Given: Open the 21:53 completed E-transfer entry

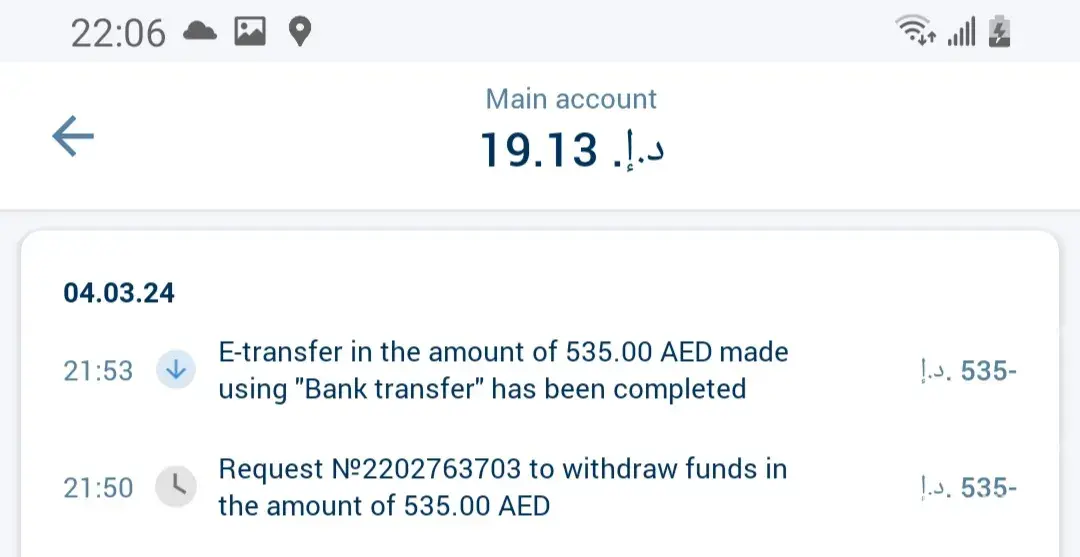Looking at the screenshot, I should (x=503, y=370).
